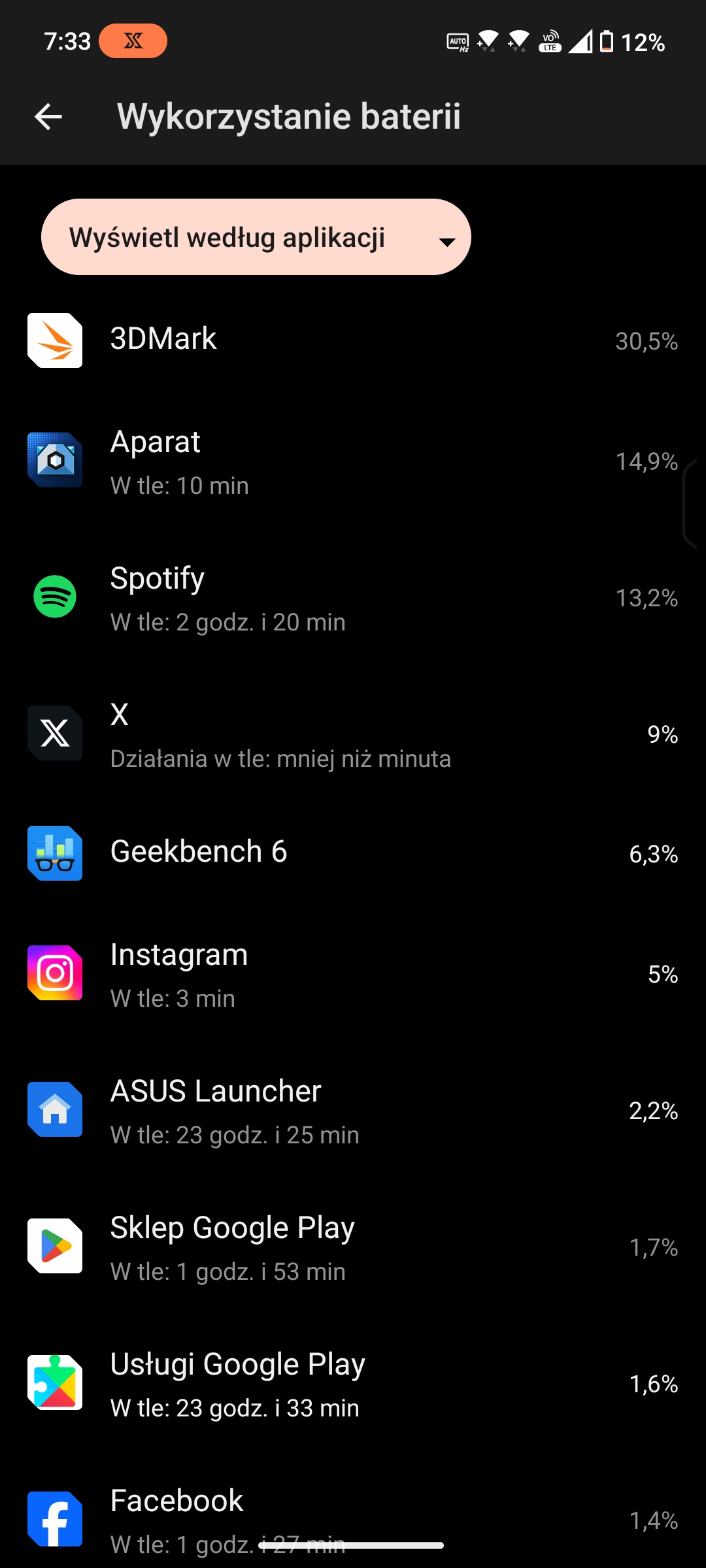706x1568 pixels.
Task: Open the X app battery row
Action: pos(353,734)
